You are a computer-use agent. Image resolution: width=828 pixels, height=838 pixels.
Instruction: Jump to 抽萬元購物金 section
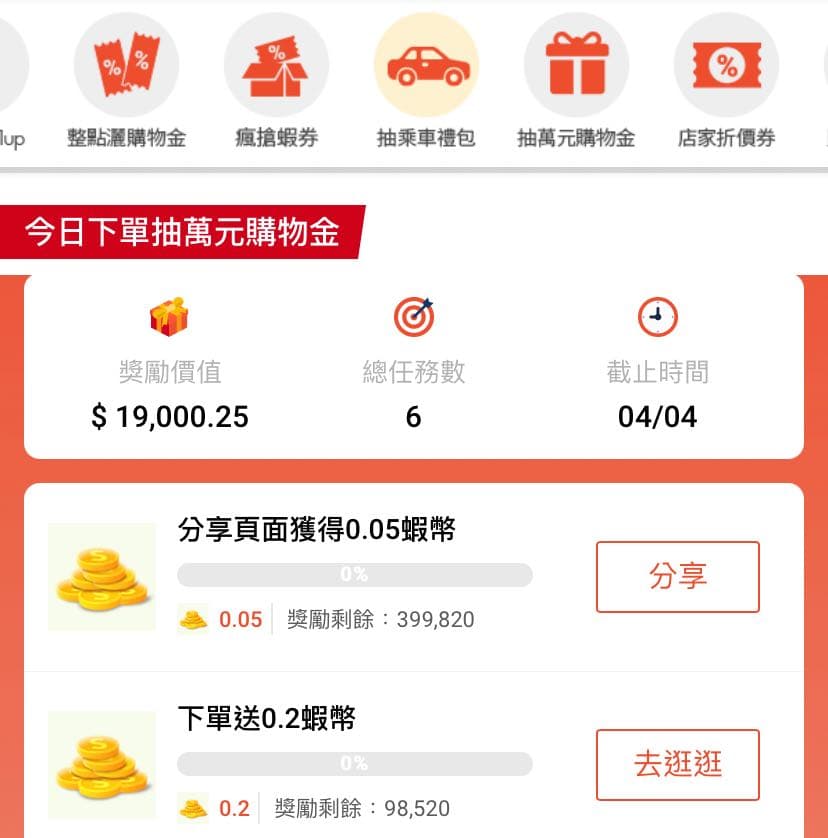coord(576,66)
